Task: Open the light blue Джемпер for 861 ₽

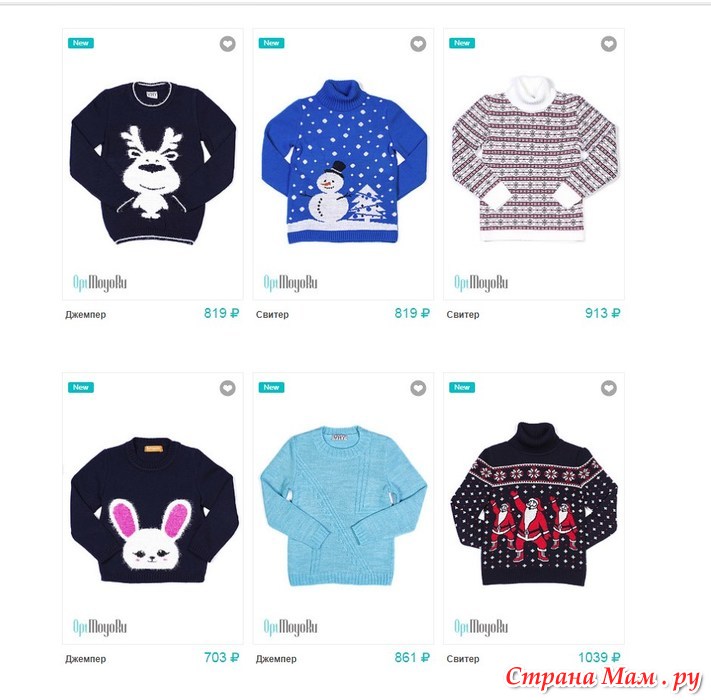Action: pos(343,508)
